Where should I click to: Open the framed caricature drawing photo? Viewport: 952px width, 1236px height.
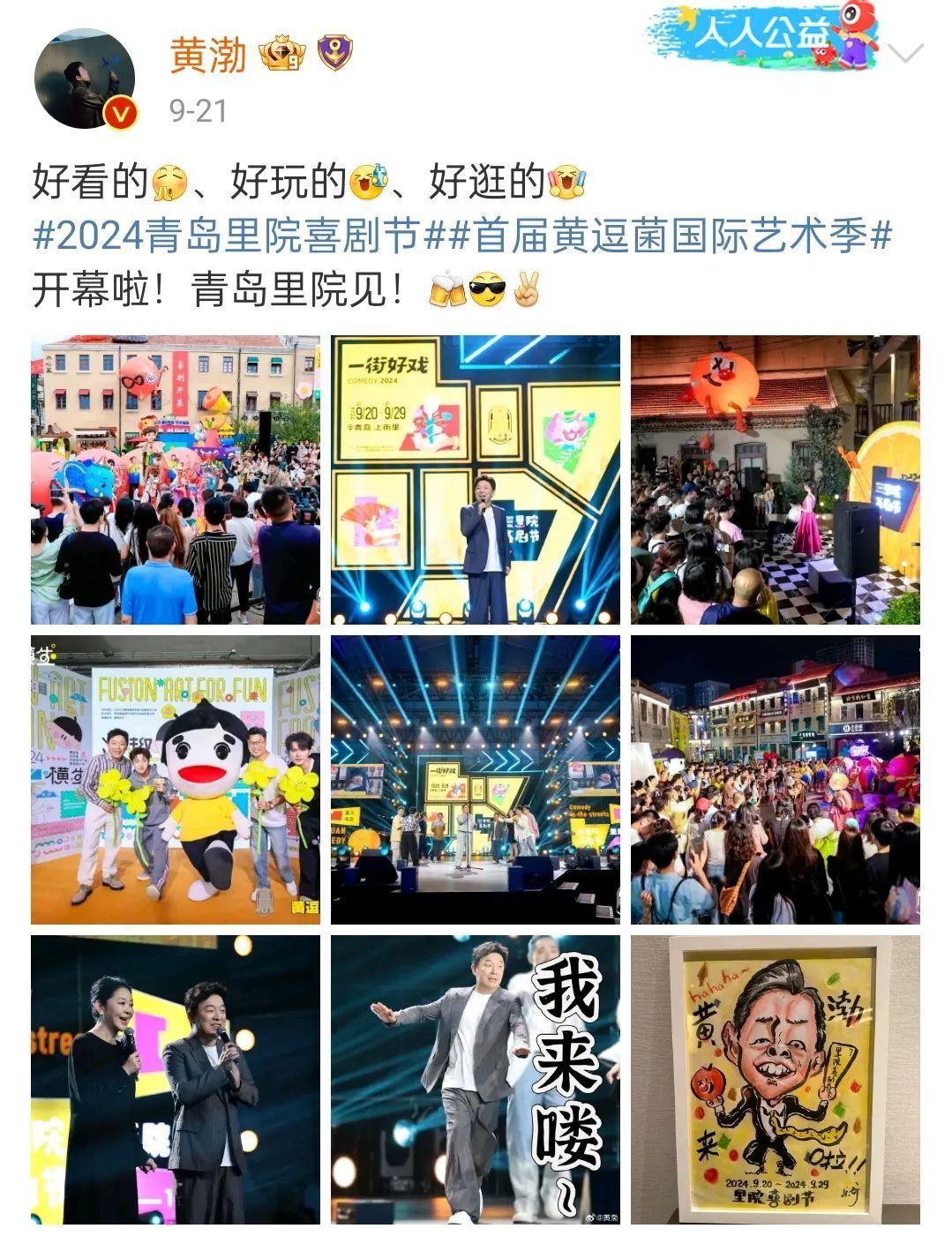(x=775, y=1080)
